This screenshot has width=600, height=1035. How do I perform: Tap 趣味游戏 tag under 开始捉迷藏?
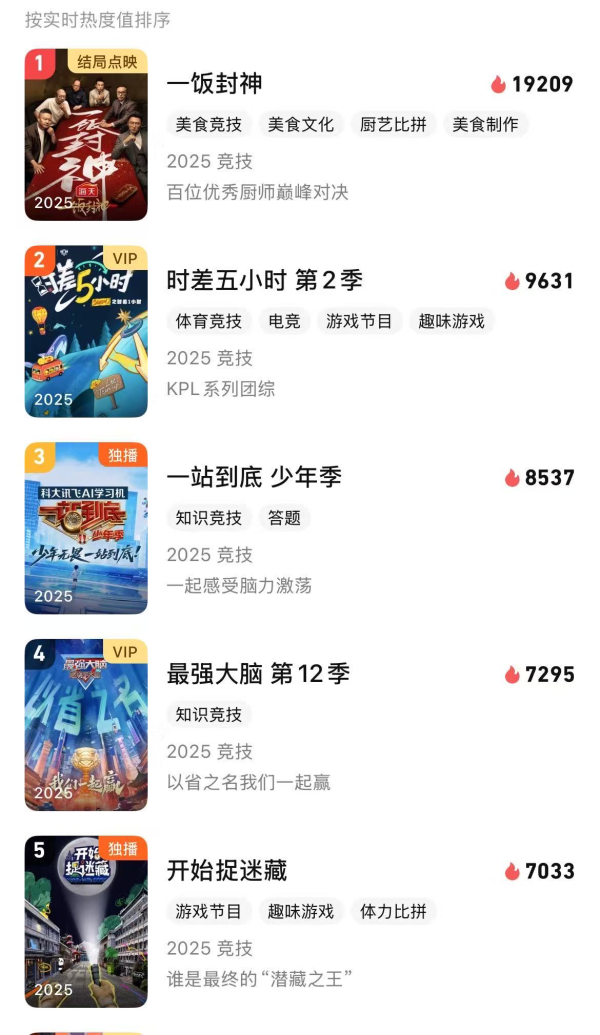click(x=301, y=912)
